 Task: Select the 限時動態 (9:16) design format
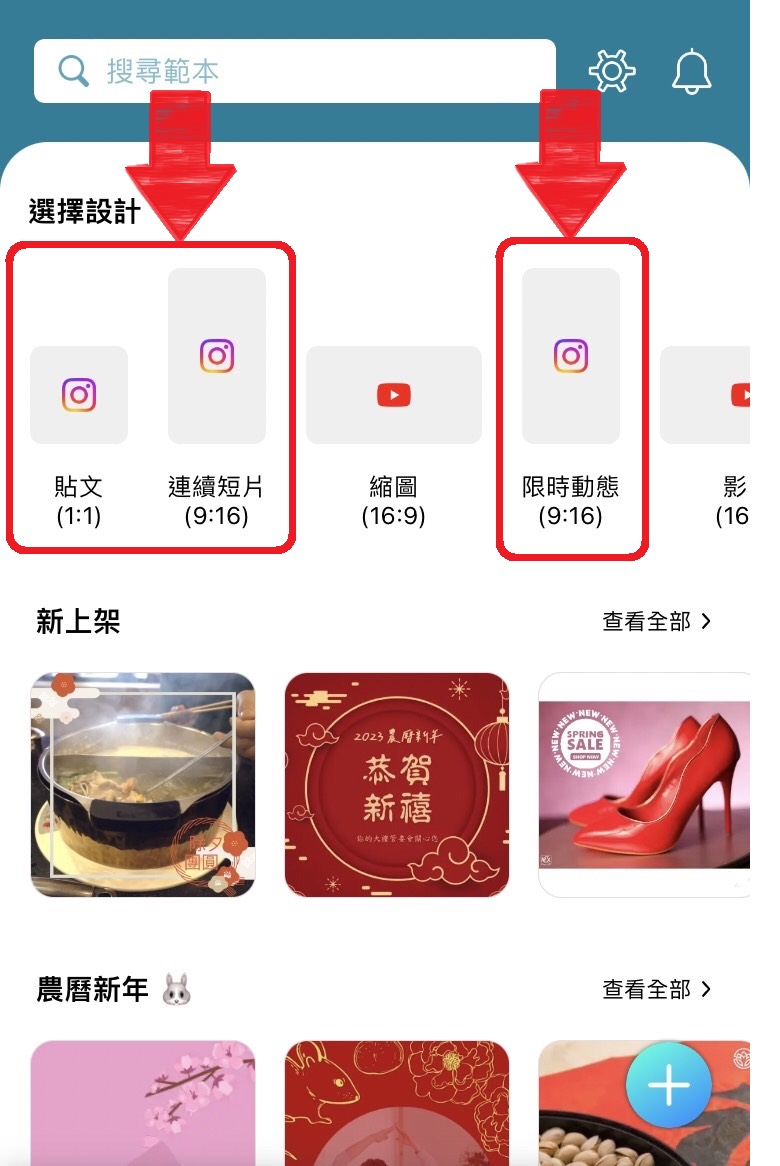[x=571, y=356]
